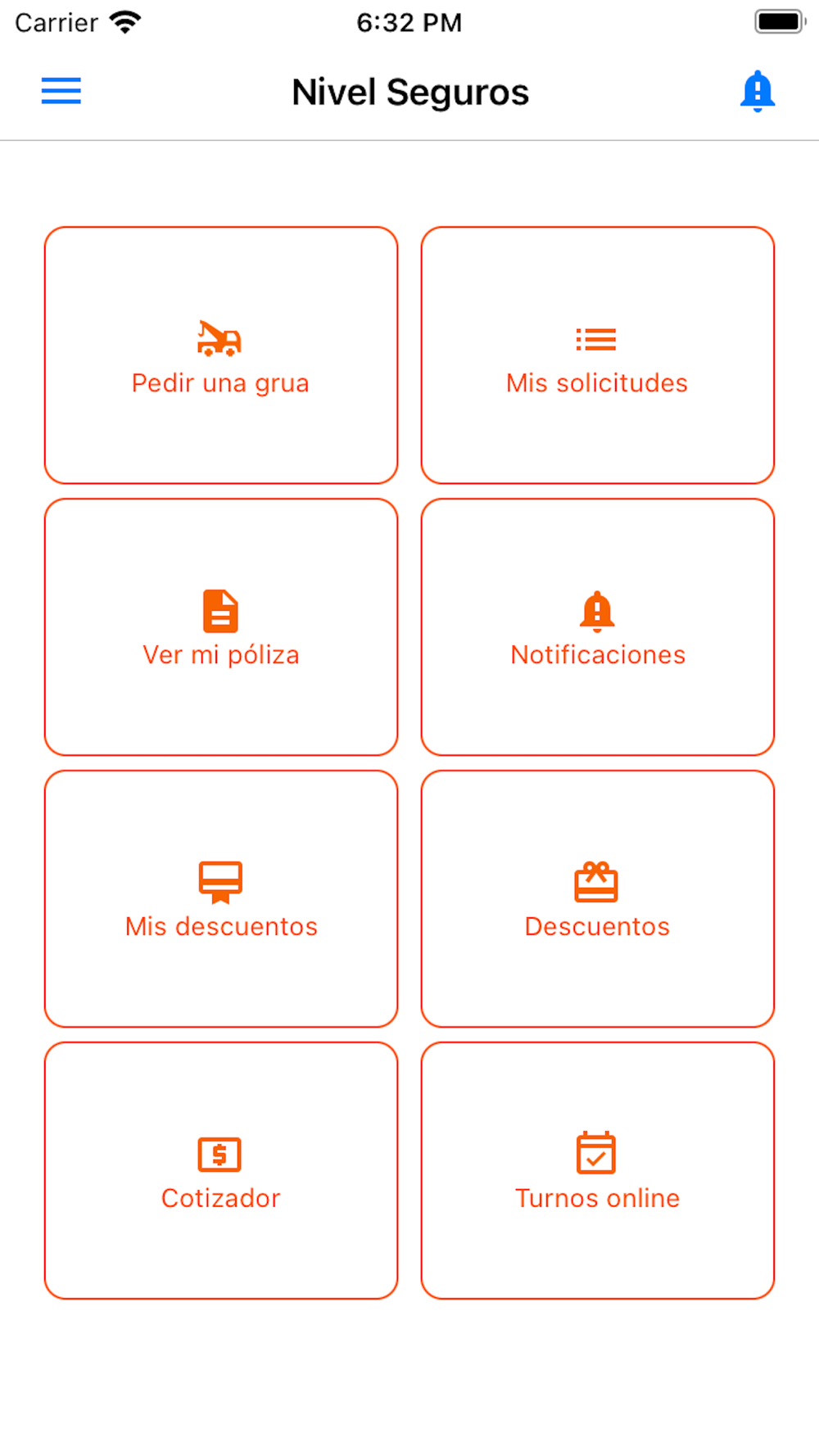Viewport: 819px width, 1456px height.
Task: Open the Descuentos card
Action: [x=598, y=899]
